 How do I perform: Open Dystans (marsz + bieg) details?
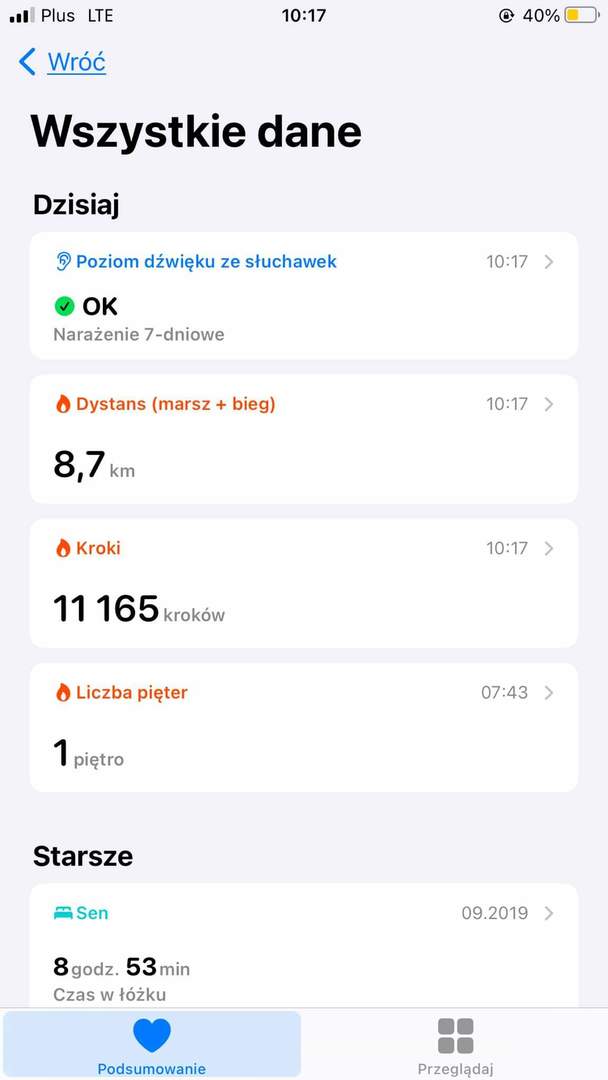coord(304,440)
